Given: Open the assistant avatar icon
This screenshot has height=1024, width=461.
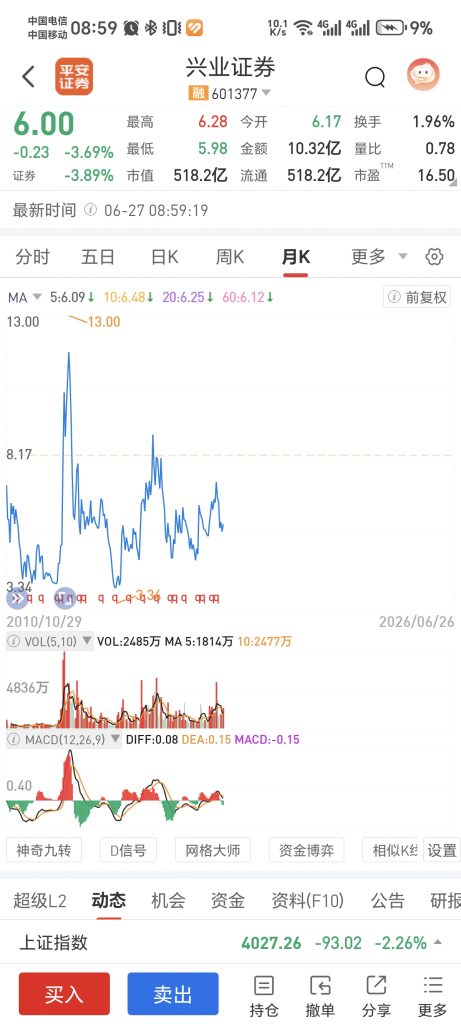Looking at the screenshot, I should point(423,75).
